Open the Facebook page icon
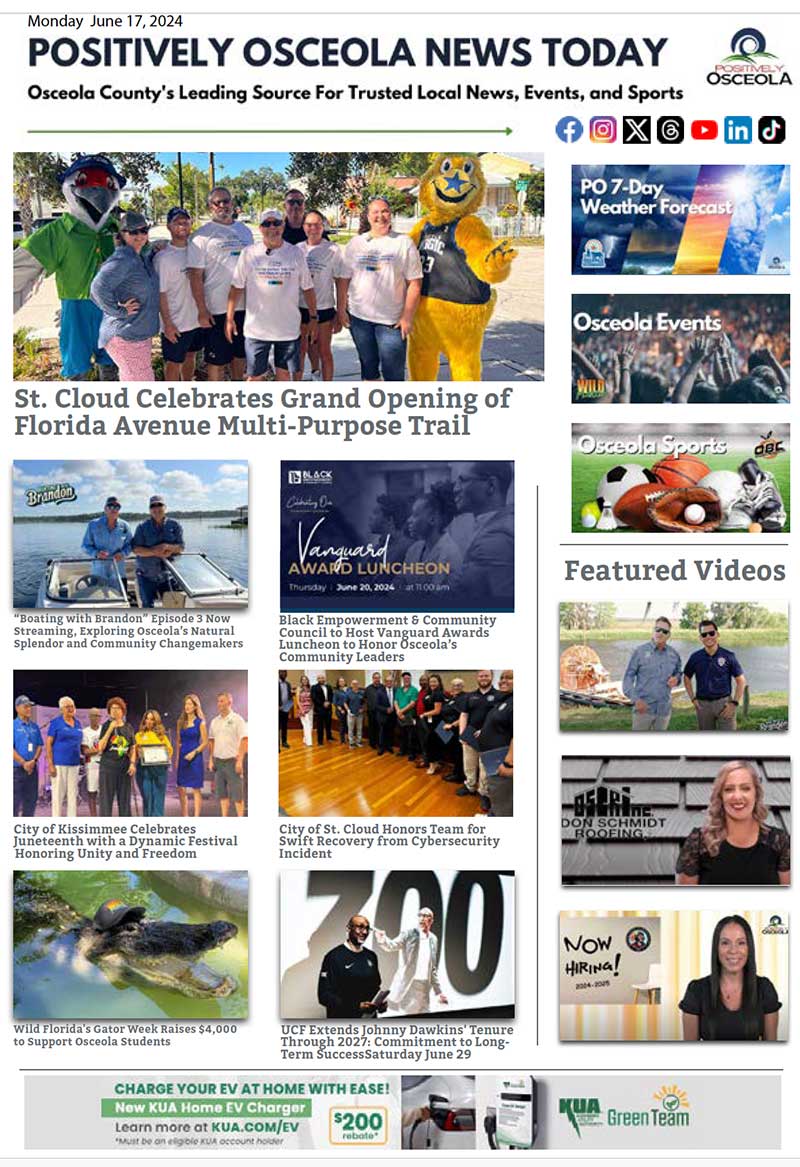The width and height of the screenshot is (800, 1167). pos(569,130)
